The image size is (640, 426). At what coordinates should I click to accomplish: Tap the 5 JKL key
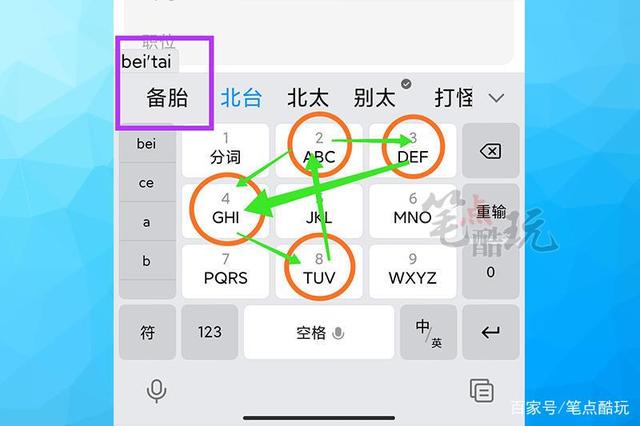(319, 209)
